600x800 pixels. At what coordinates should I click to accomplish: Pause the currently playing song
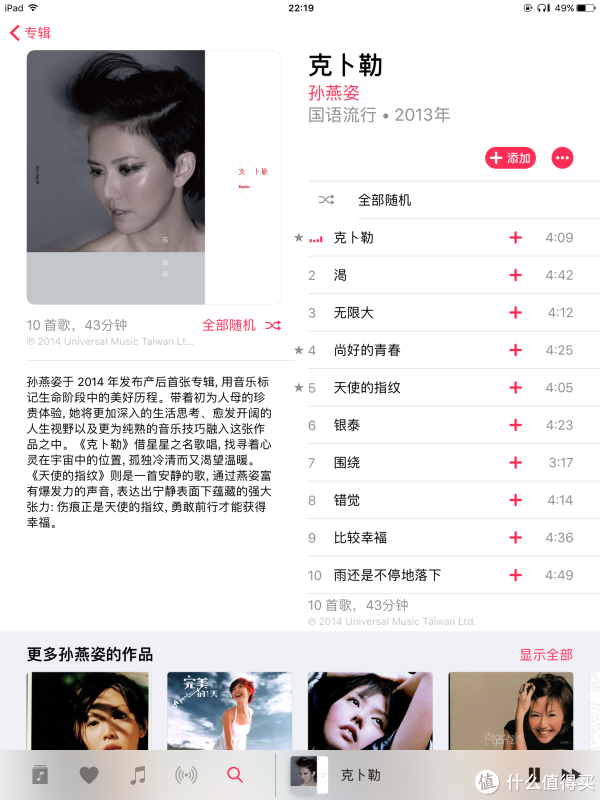point(535,776)
